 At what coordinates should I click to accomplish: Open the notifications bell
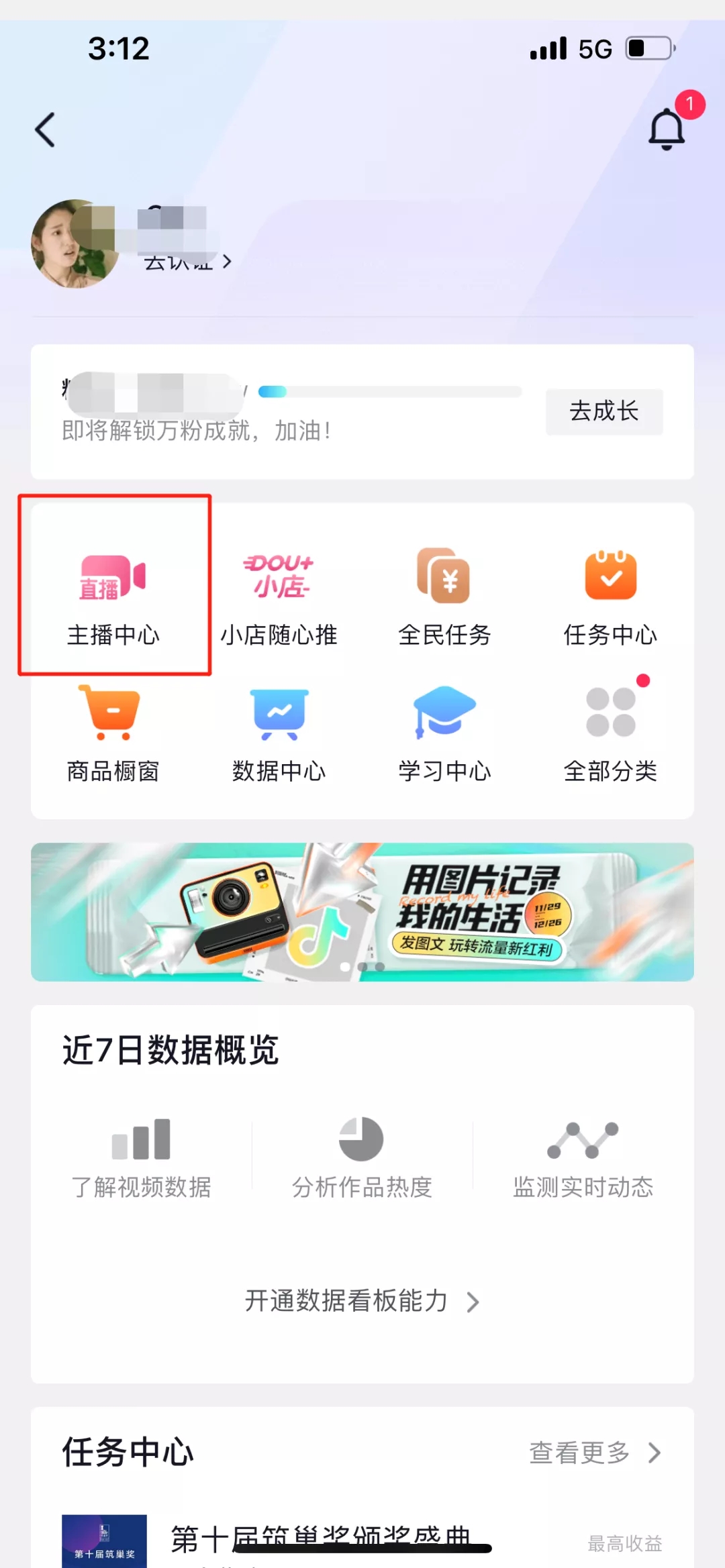[666, 129]
